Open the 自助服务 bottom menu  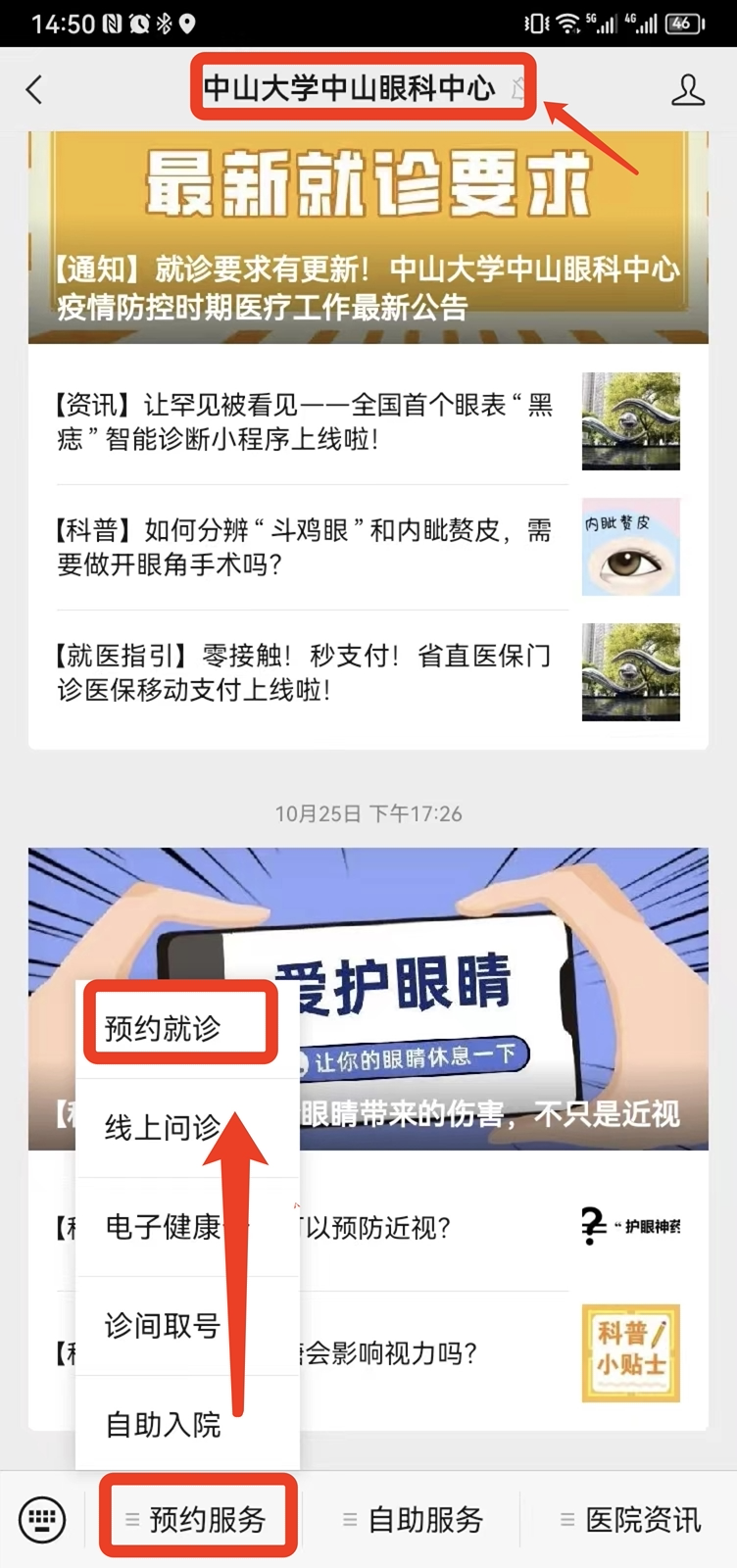413,1520
